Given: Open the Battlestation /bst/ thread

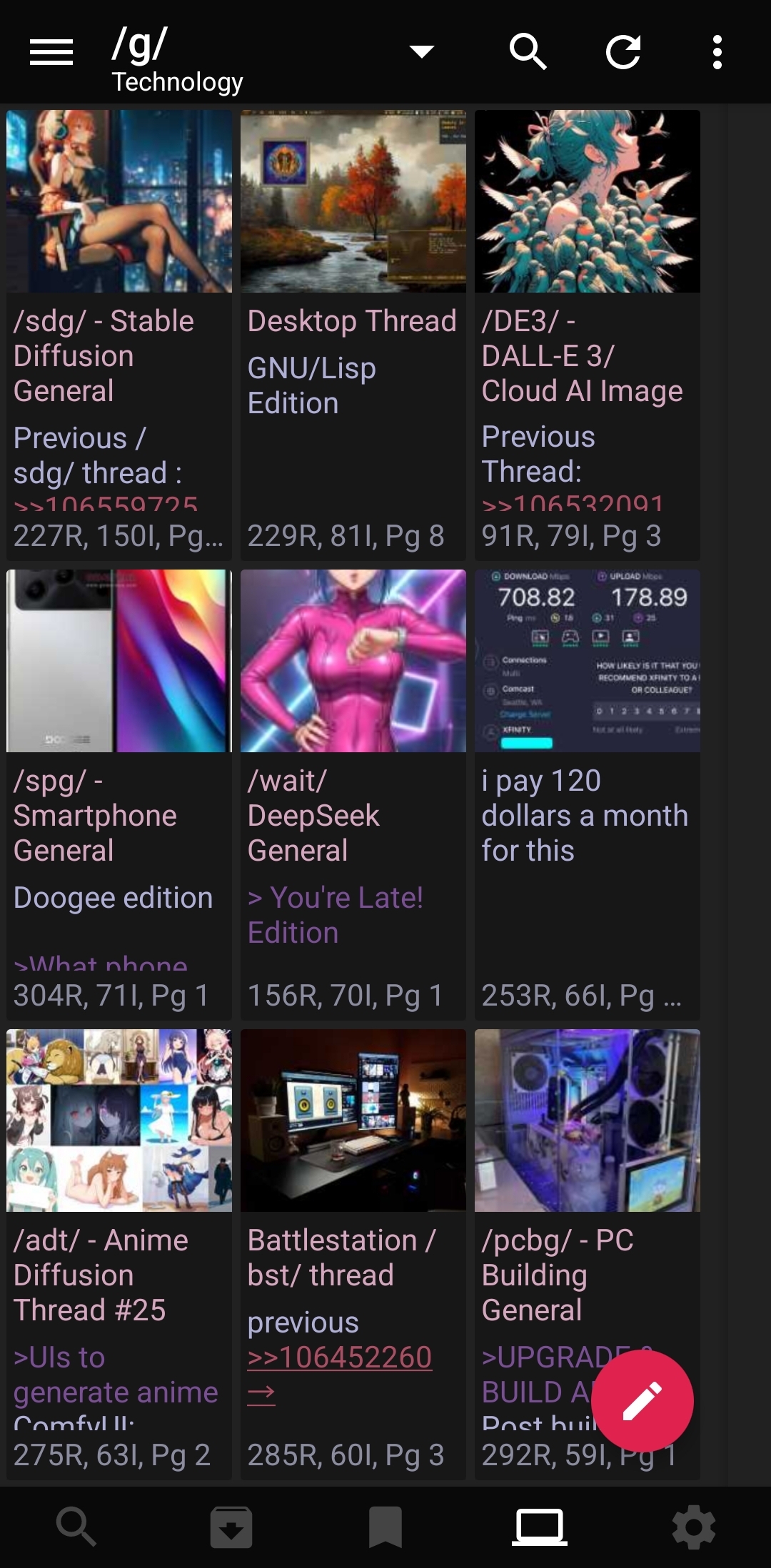Looking at the screenshot, I should point(353,1254).
